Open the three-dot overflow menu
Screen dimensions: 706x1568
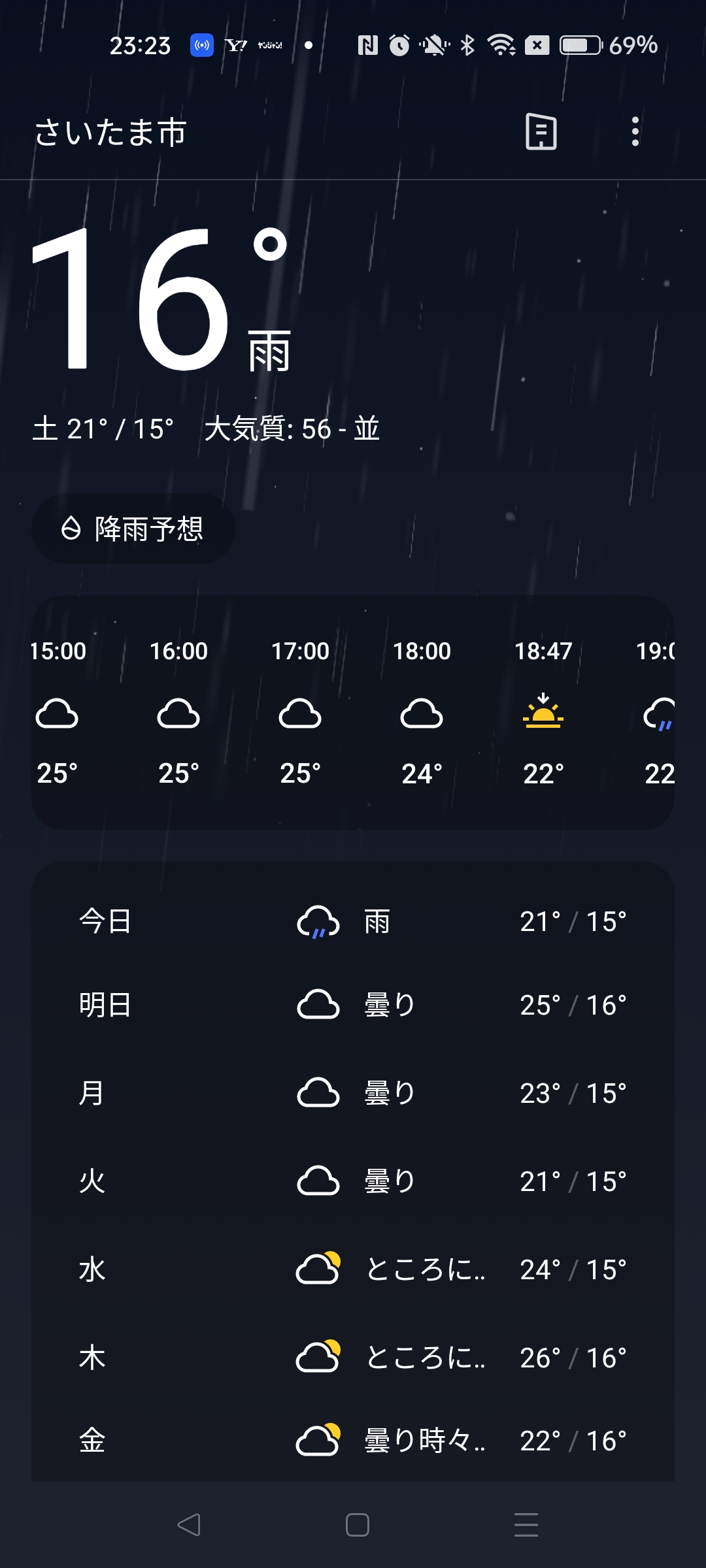click(x=635, y=132)
